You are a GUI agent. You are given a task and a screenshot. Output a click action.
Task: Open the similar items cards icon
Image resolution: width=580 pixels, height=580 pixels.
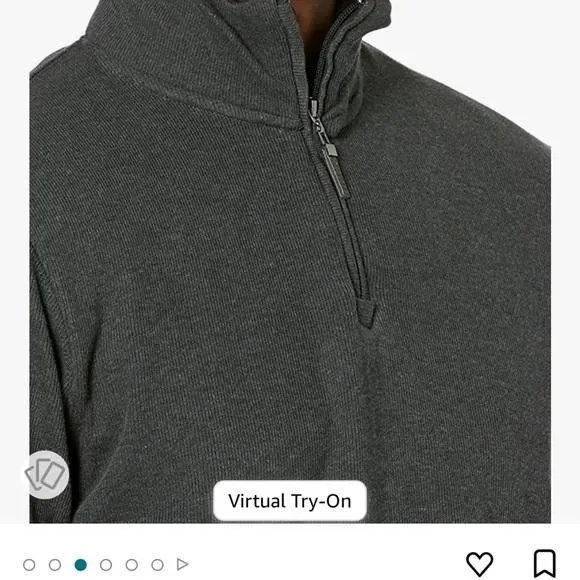(x=46, y=475)
